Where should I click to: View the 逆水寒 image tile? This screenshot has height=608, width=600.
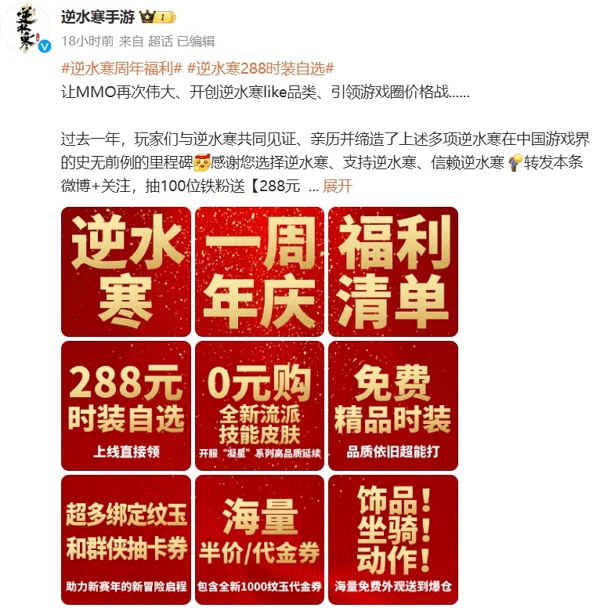pos(125,271)
